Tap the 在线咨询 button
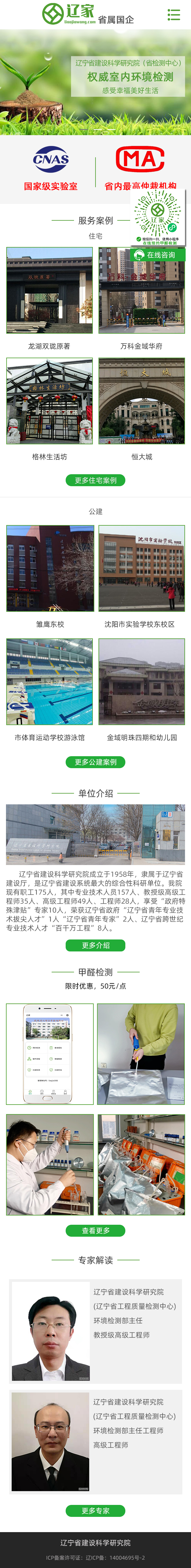 pyautogui.click(x=158, y=255)
